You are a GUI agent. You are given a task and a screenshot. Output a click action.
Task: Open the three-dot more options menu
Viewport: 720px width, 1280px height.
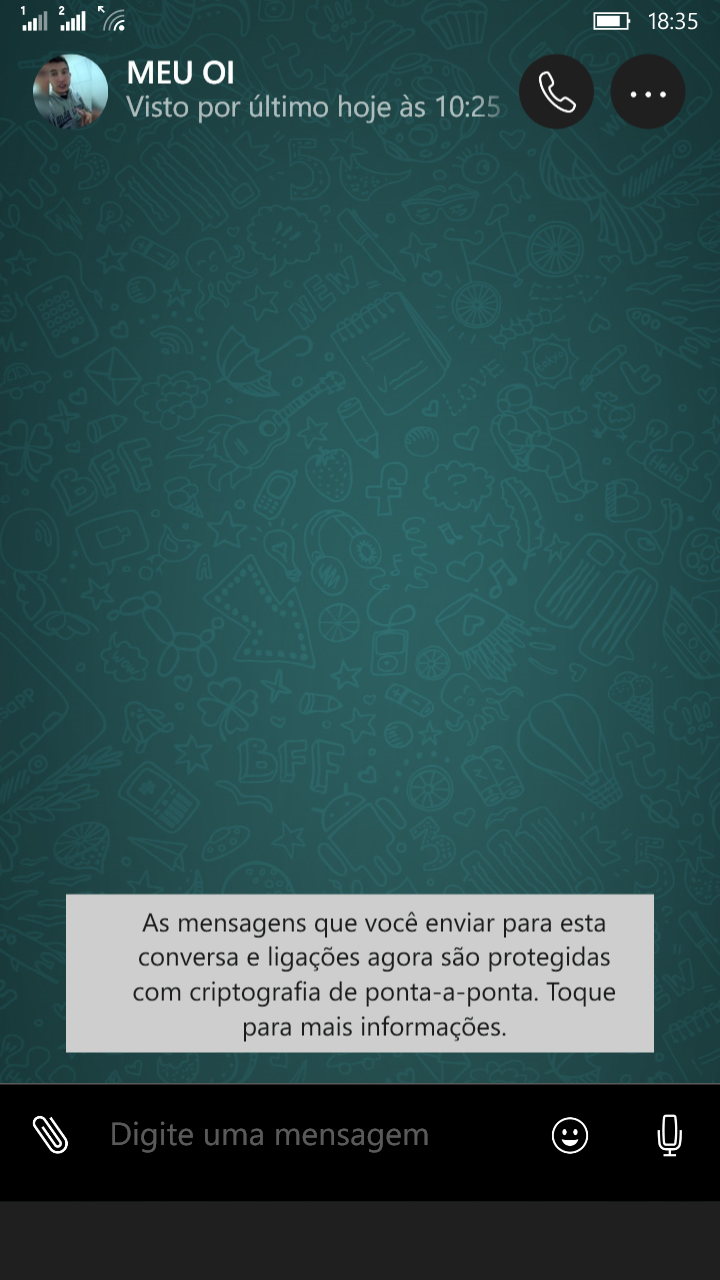tap(648, 91)
